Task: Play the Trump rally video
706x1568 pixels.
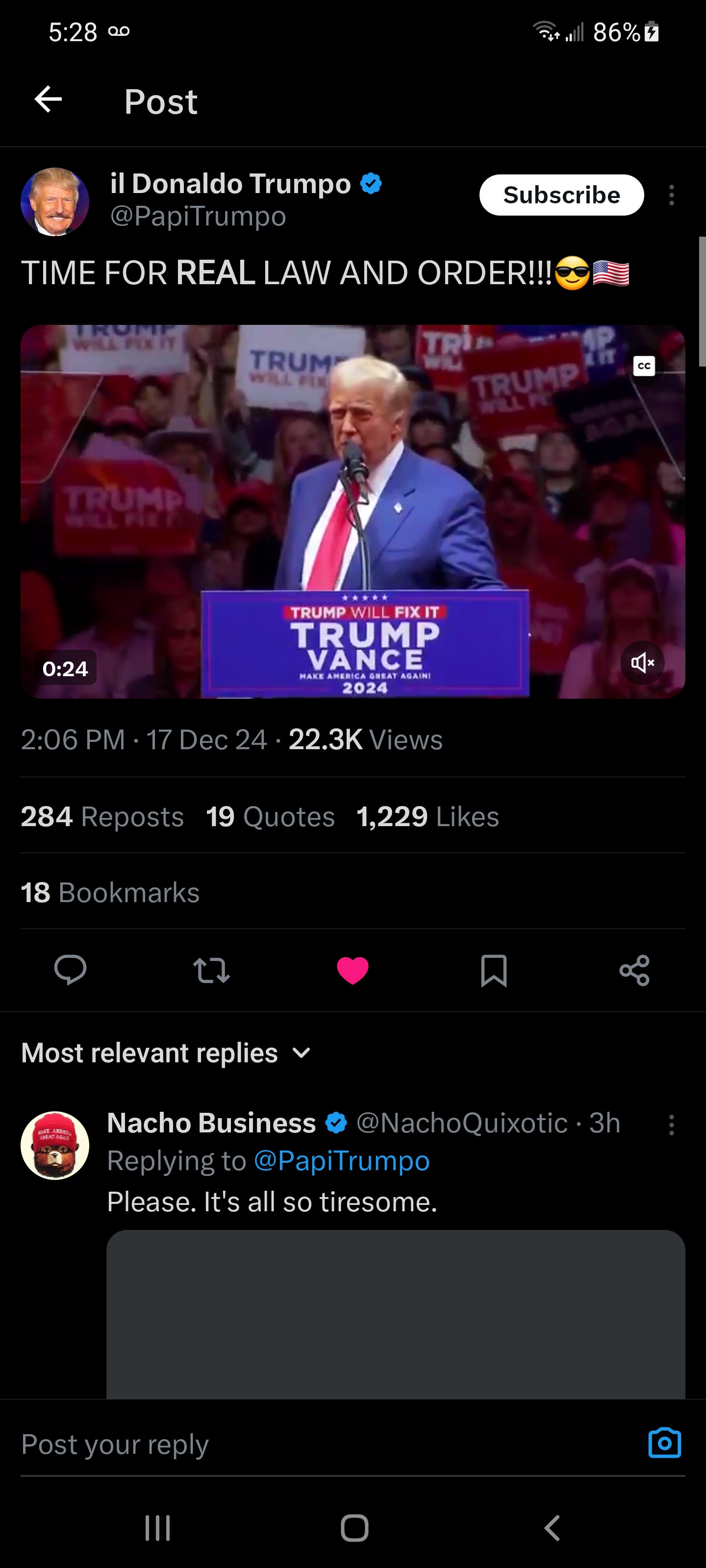Action: (353, 511)
